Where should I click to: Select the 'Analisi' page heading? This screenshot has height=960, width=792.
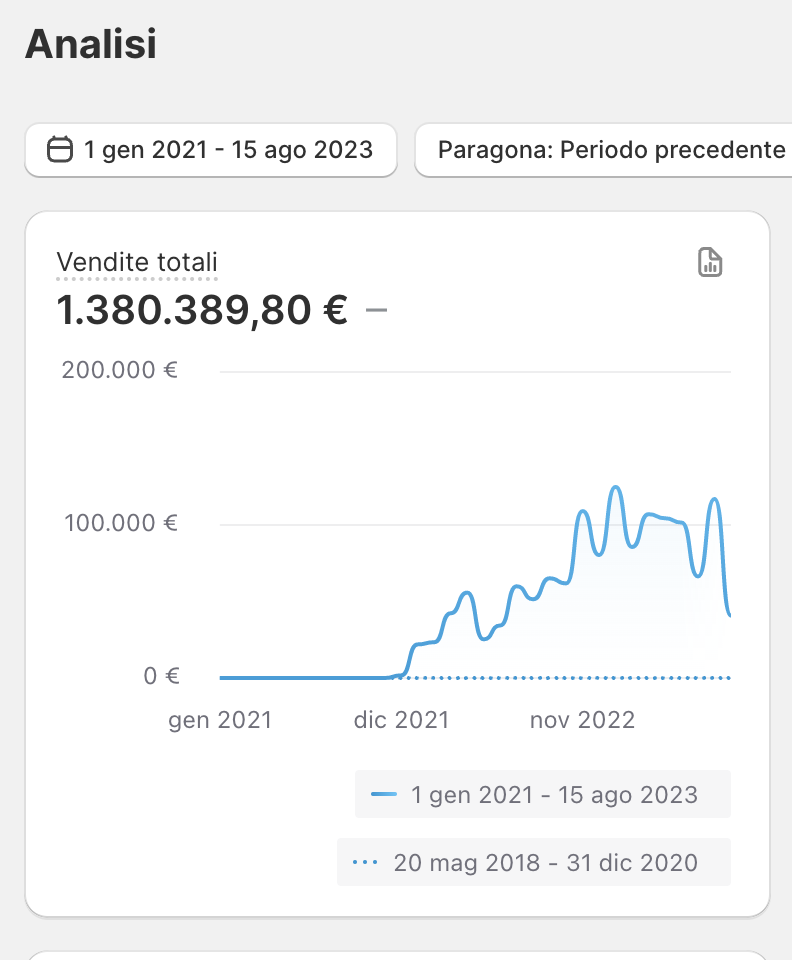tap(90, 44)
